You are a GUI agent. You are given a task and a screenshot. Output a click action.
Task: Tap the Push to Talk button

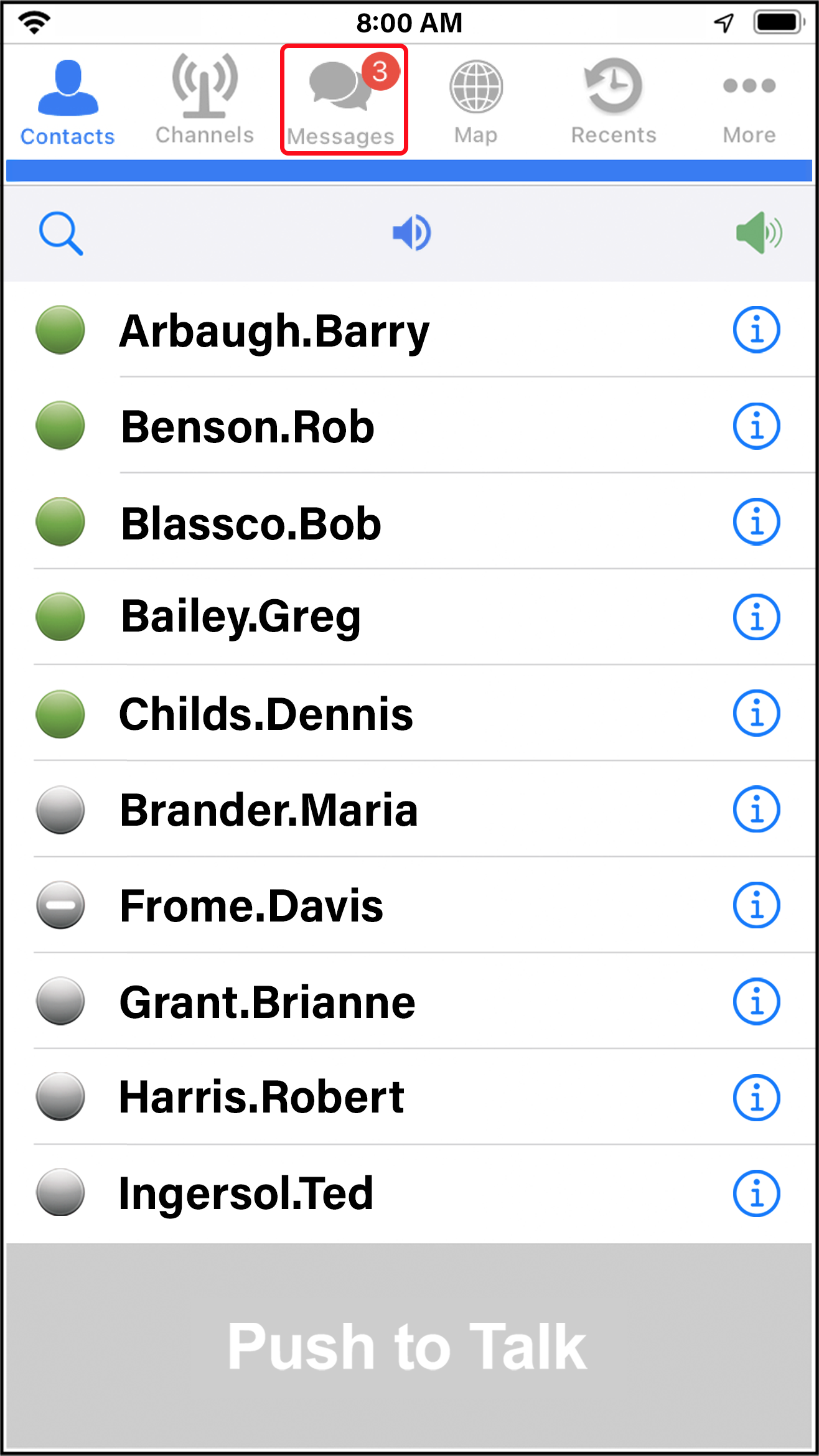409,1346
